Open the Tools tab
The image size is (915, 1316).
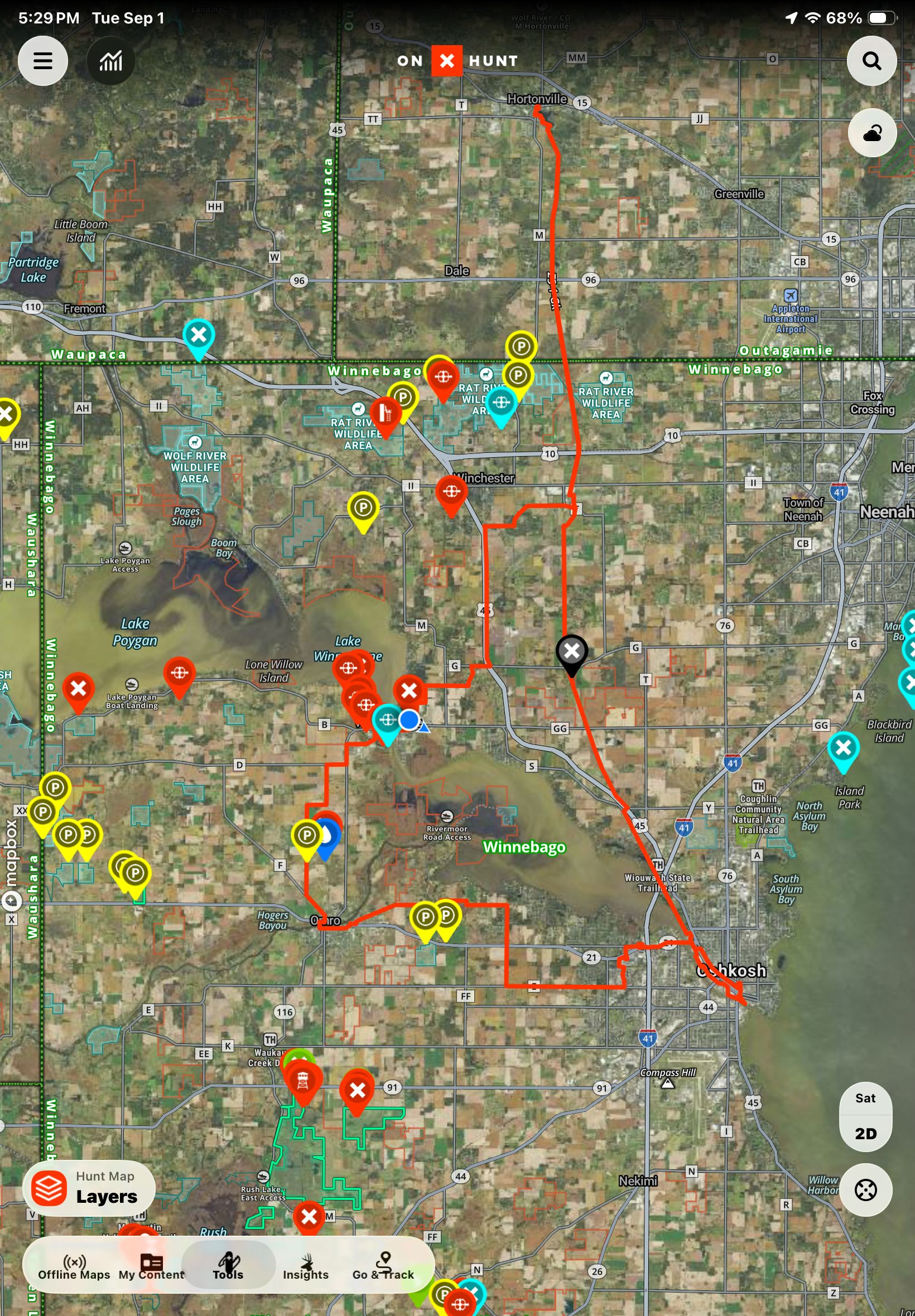tap(228, 1267)
